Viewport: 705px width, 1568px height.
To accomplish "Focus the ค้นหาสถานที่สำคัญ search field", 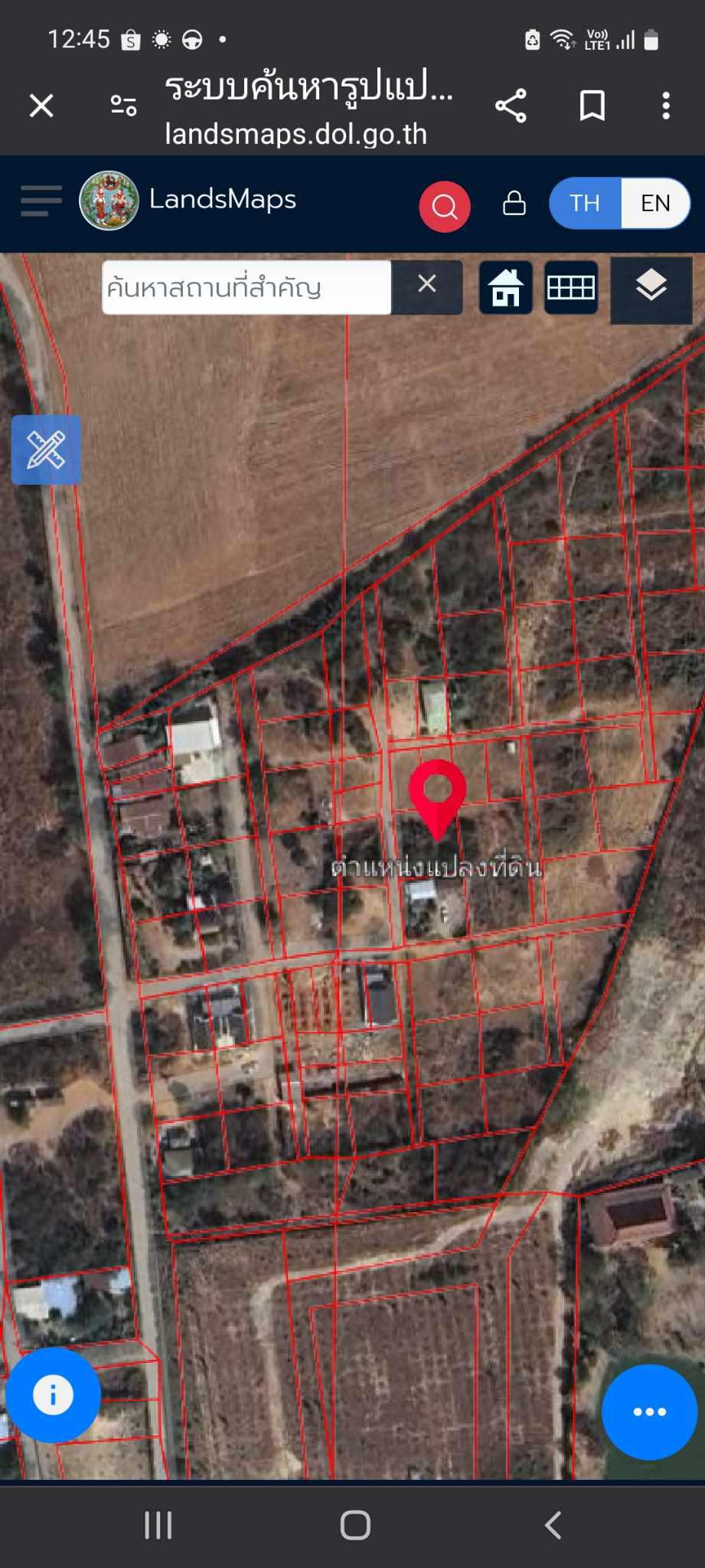I will [x=246, y=288].
